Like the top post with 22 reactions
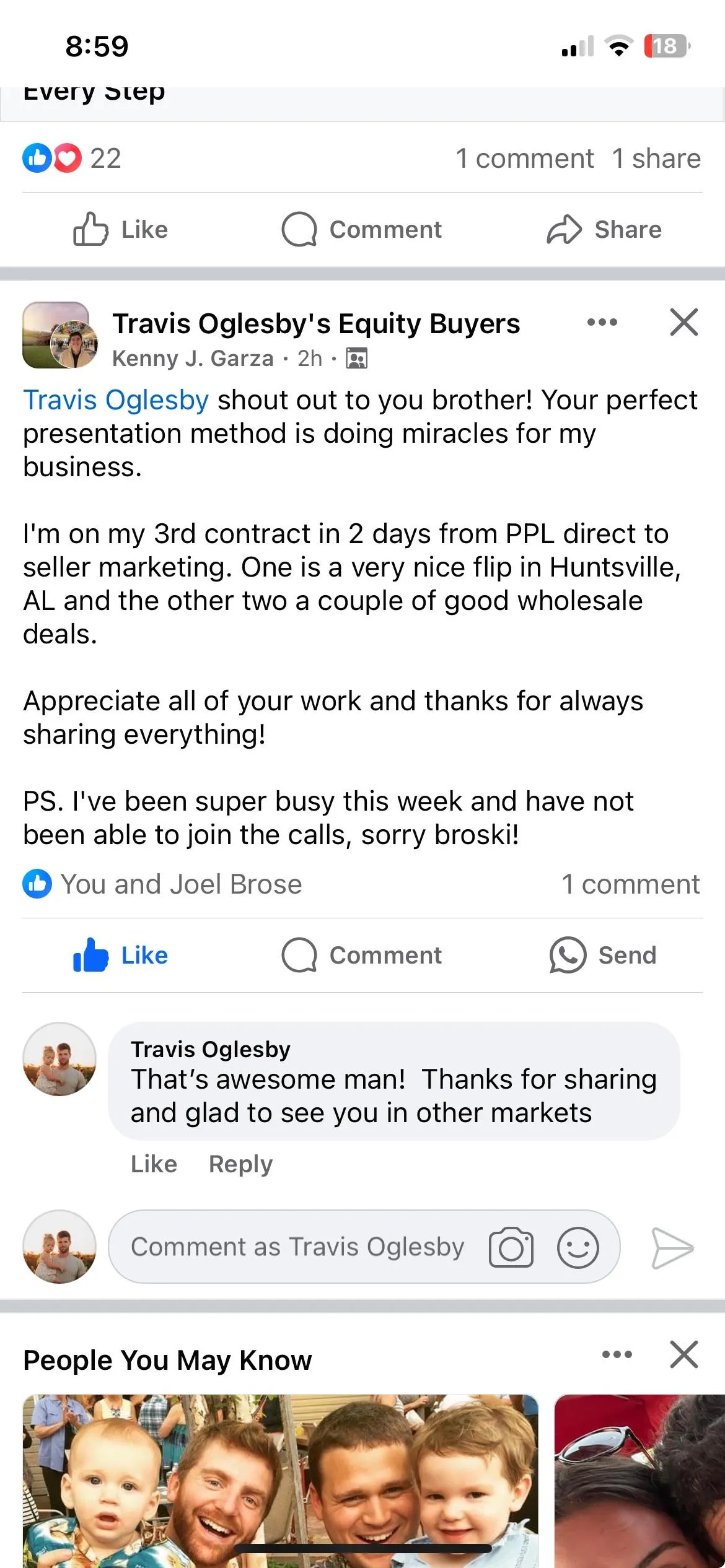This screenshot has width=725, height=1568. [121, 230]
